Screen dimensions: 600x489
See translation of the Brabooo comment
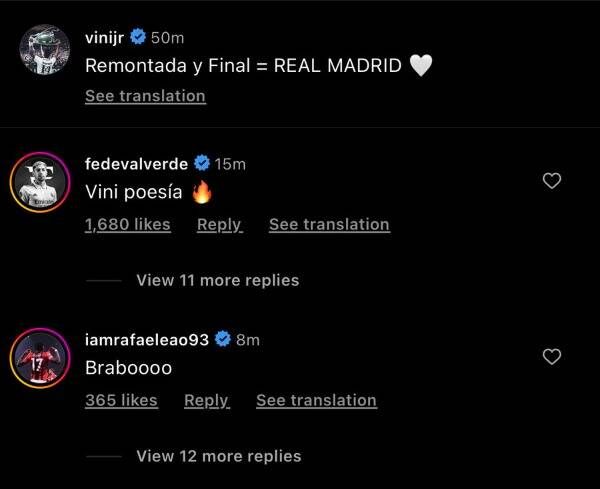pos(316,400)
